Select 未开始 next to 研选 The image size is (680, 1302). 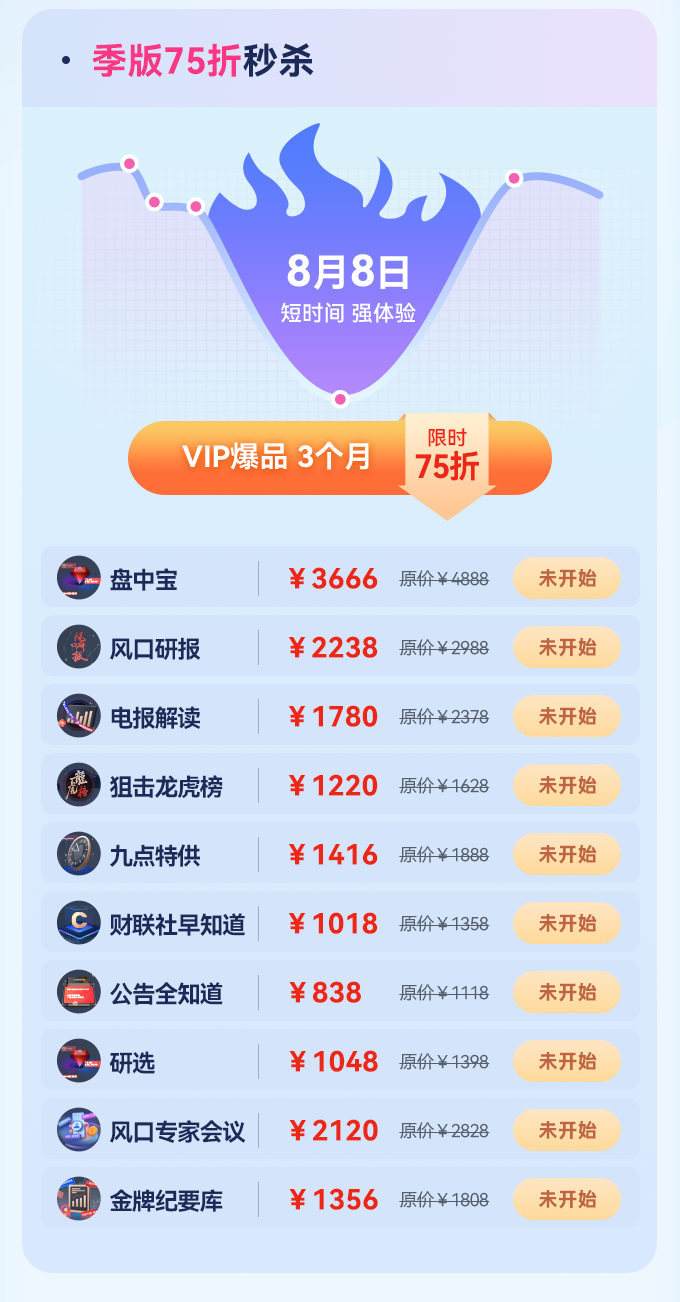(567, 1061)
